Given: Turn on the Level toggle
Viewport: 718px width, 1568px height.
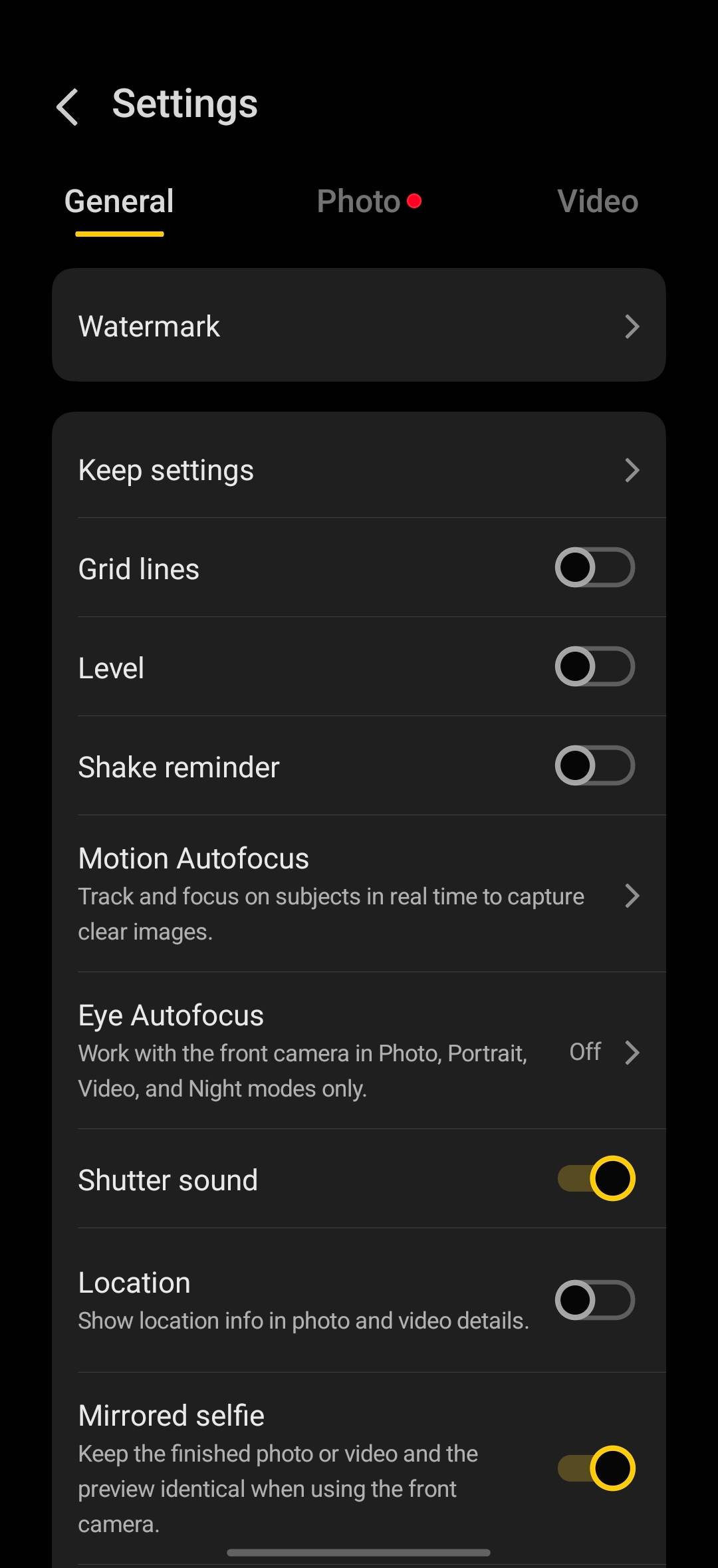Looking at the screenshot, I should tap(595, 666).
